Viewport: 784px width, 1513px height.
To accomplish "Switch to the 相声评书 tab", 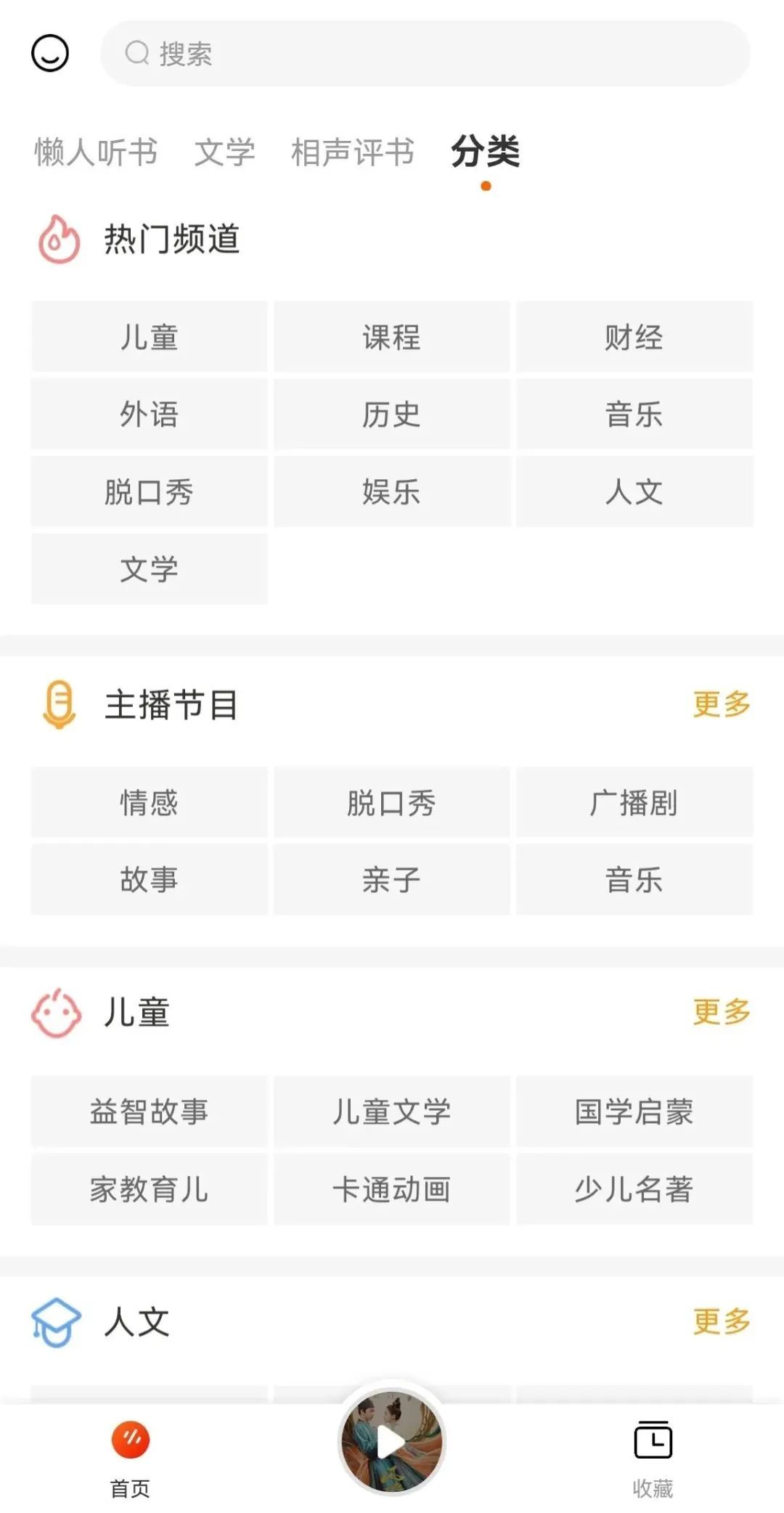I will point(353,152).
